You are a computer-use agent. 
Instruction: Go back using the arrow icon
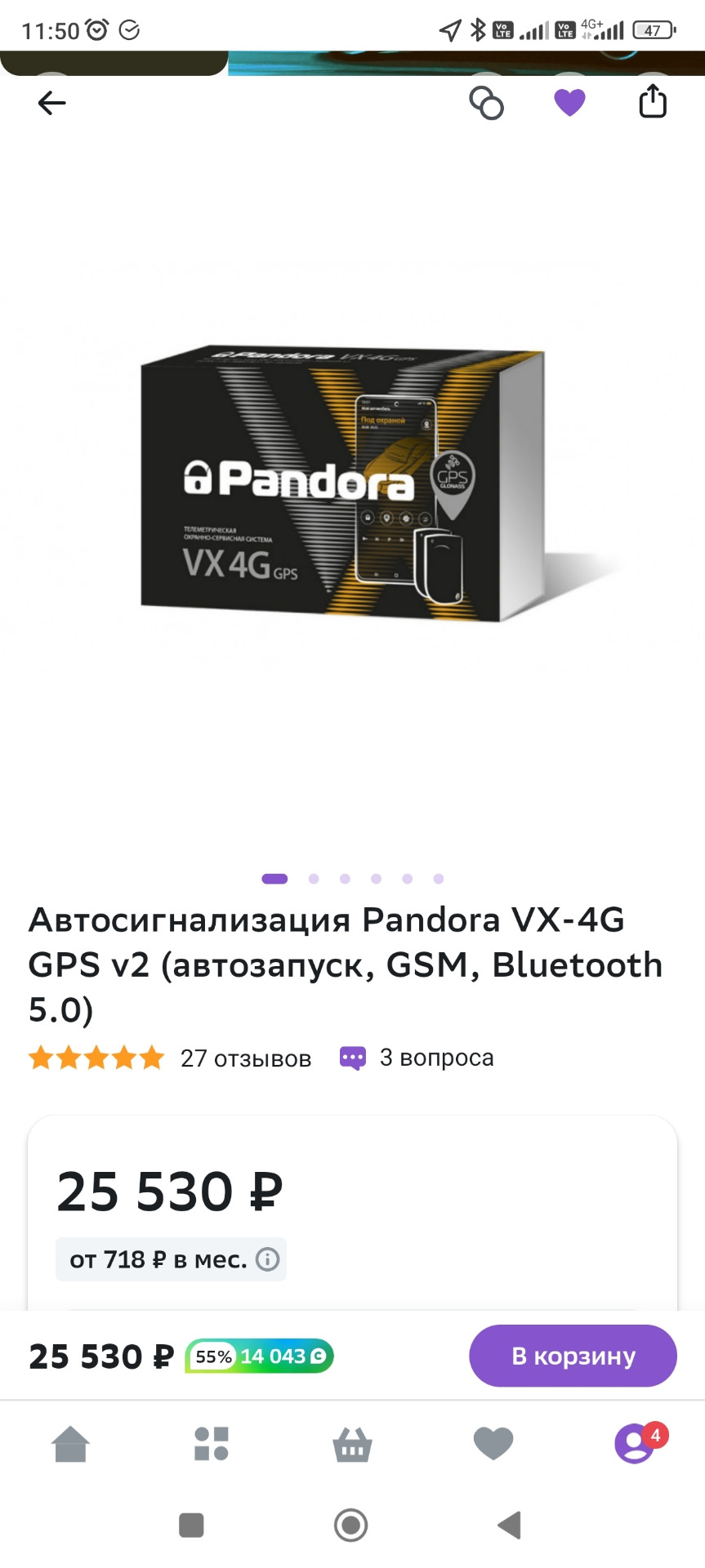51,103
